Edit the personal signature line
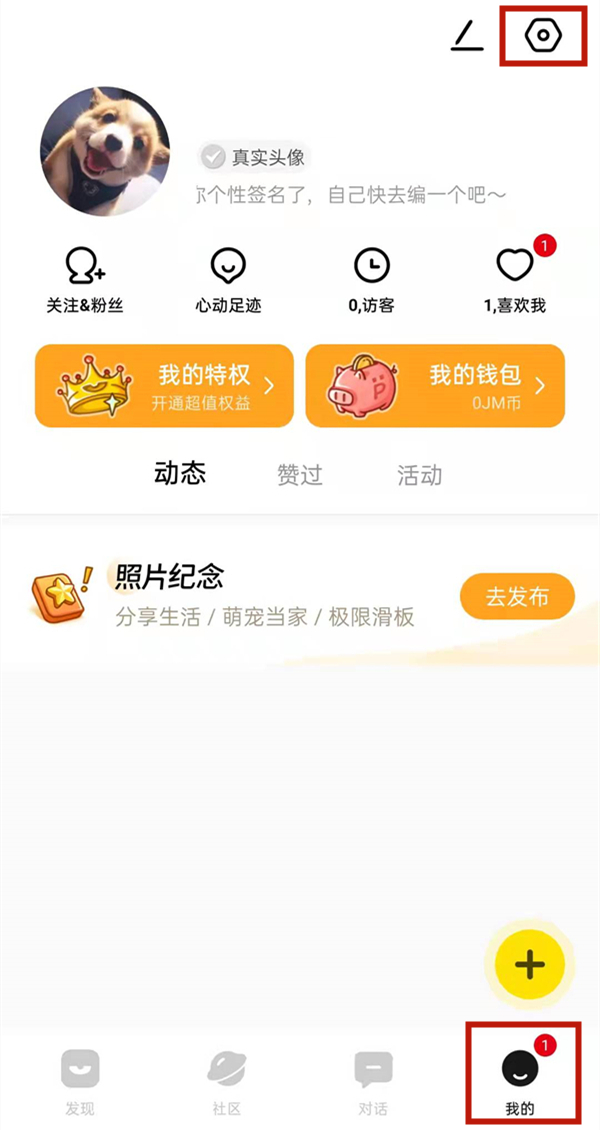 click(350, 193)
